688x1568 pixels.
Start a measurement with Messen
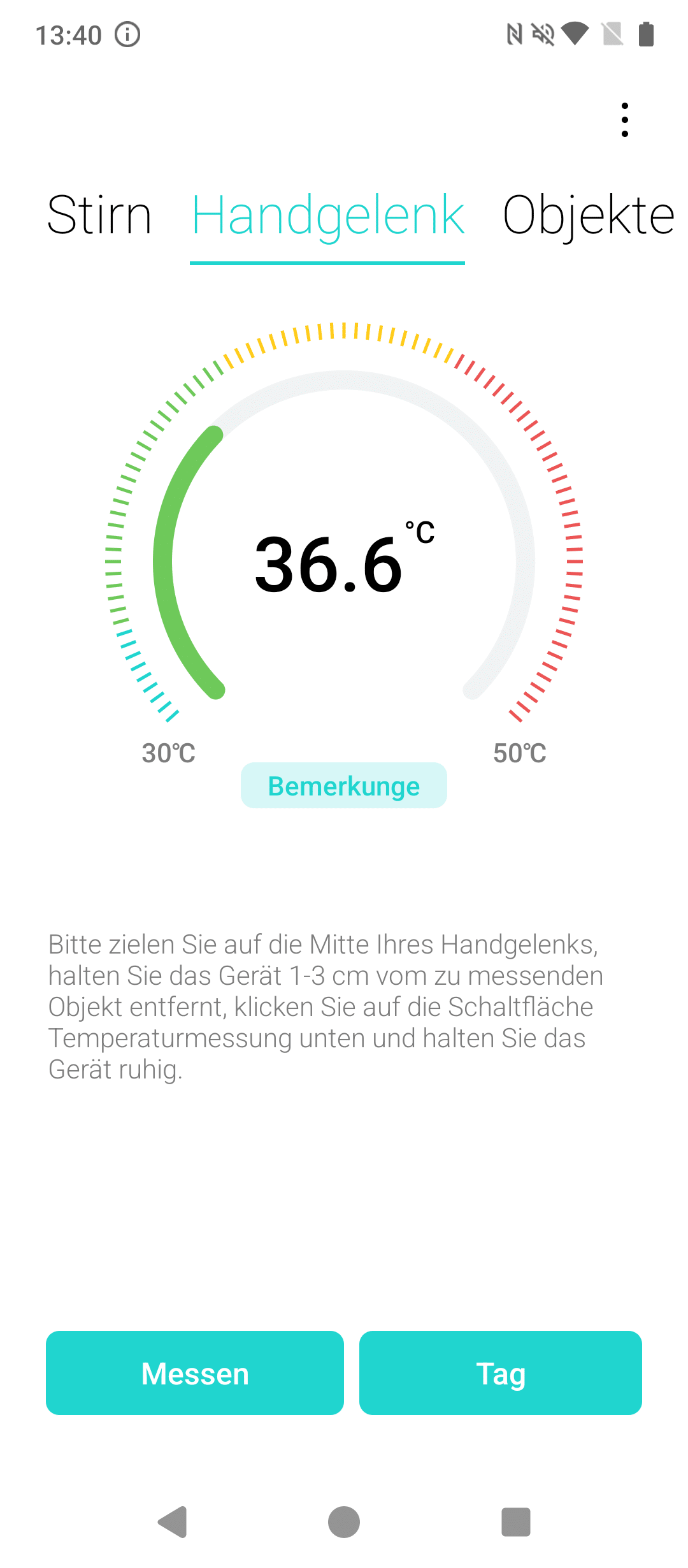click(x=195, y=1373)
